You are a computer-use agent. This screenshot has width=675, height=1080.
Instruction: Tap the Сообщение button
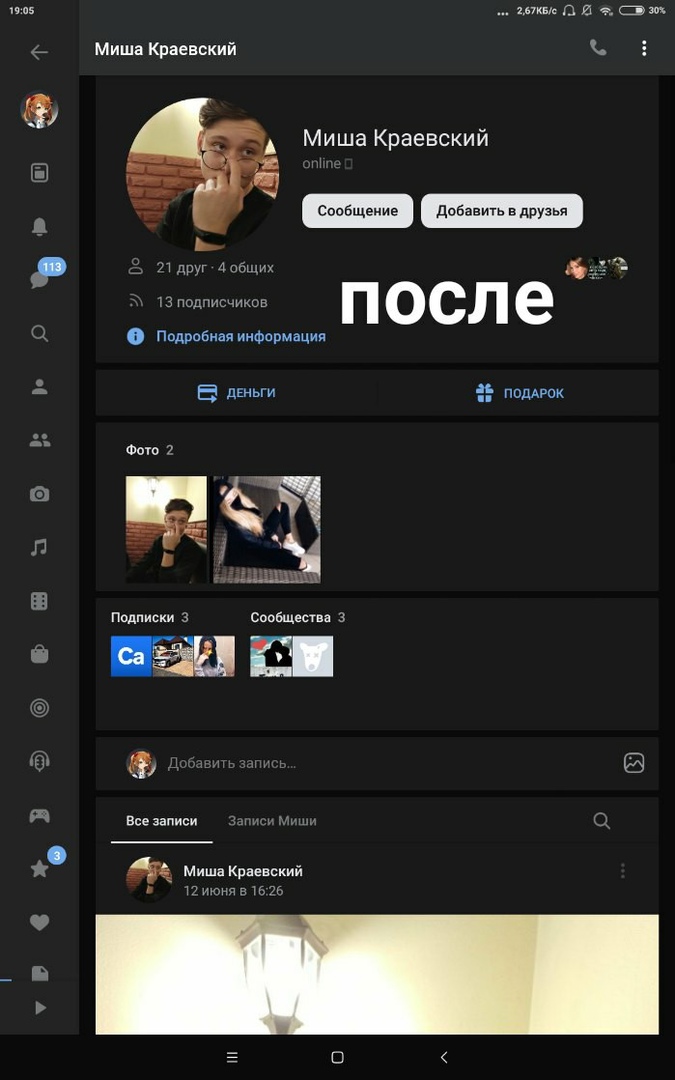[357, 211]
